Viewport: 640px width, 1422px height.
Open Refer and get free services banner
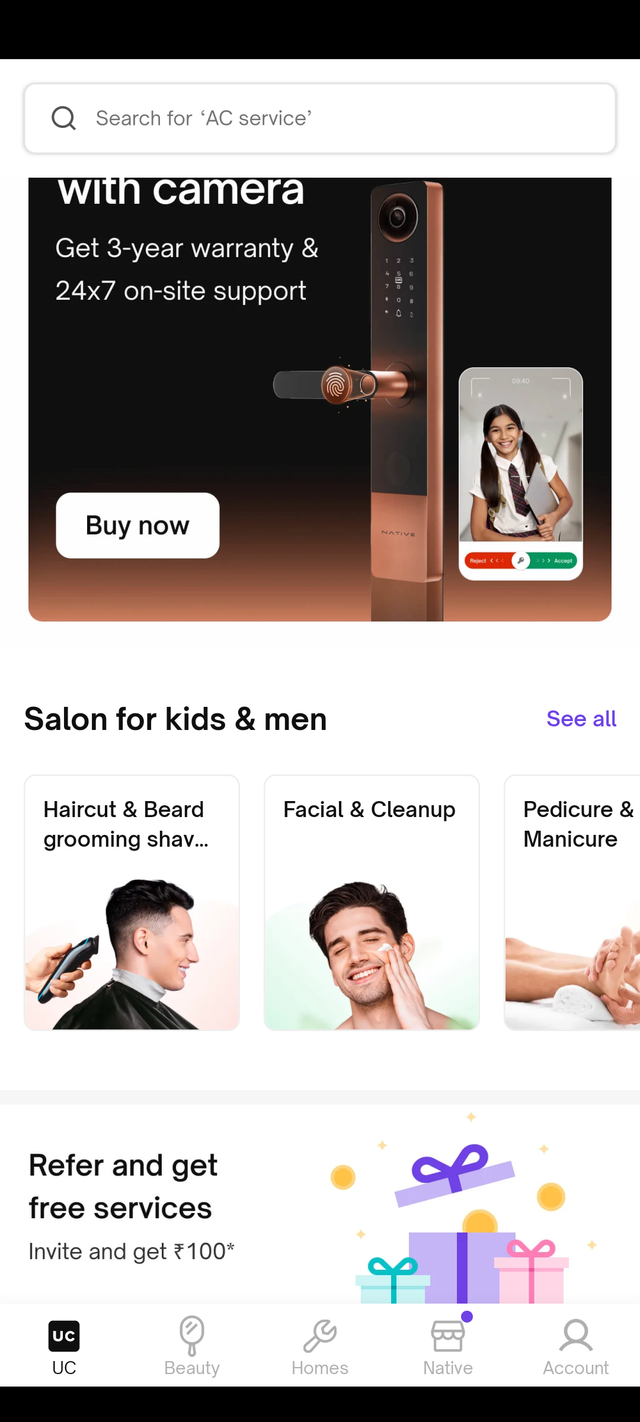(x=320, y=1205)
